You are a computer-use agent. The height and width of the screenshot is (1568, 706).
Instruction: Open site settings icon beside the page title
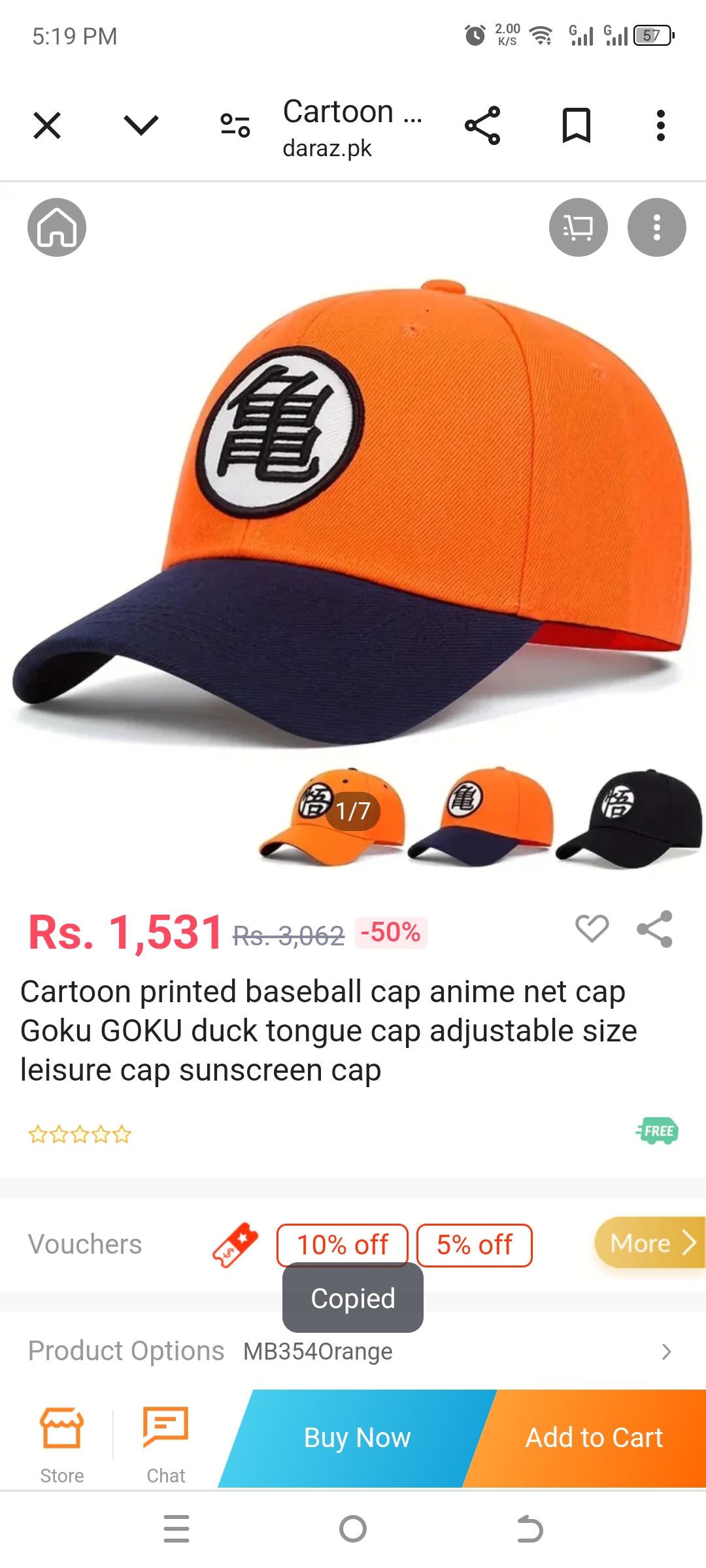[235, 125]
